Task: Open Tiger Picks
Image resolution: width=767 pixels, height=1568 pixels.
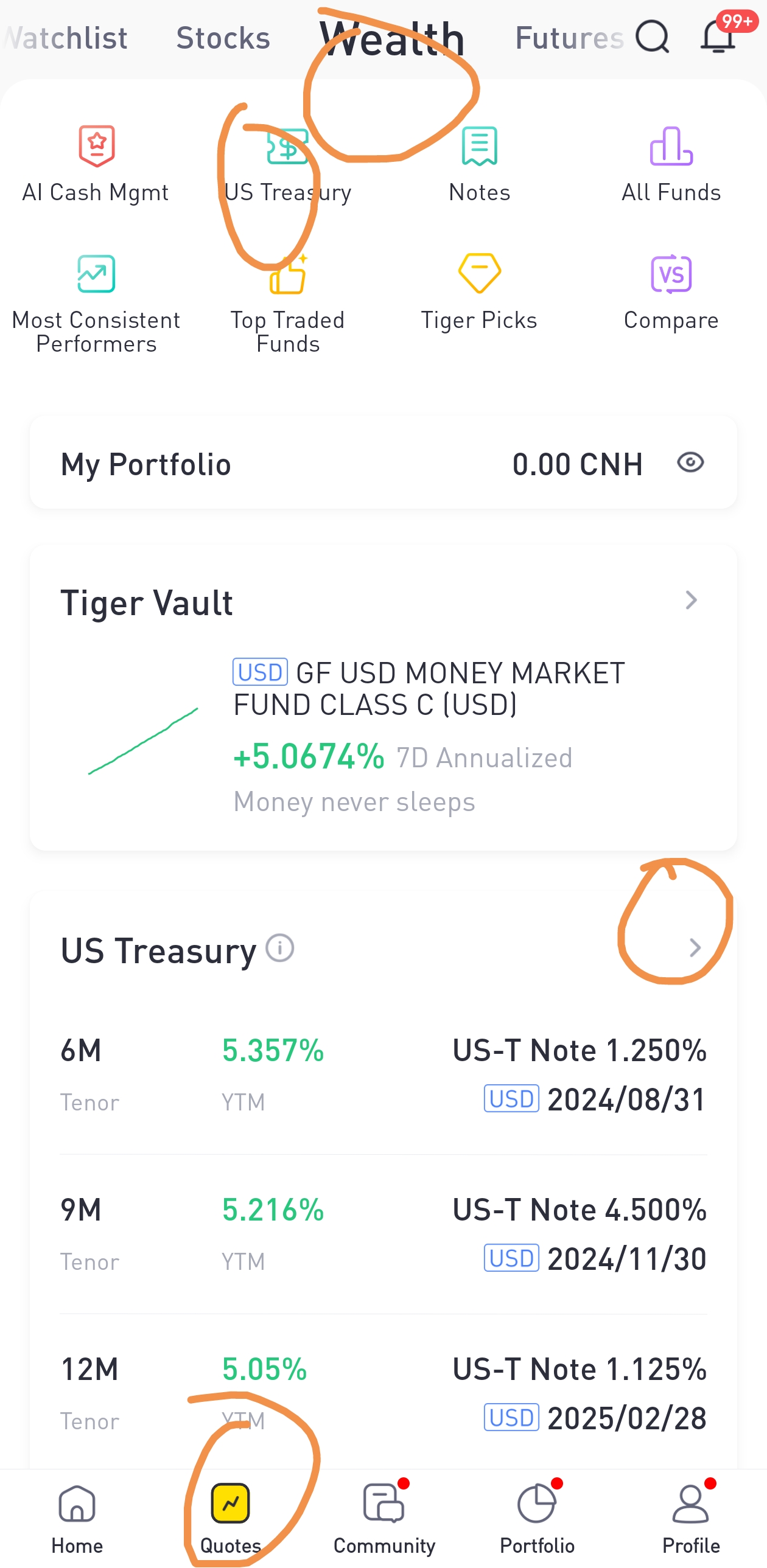Action: pos(479,292)
